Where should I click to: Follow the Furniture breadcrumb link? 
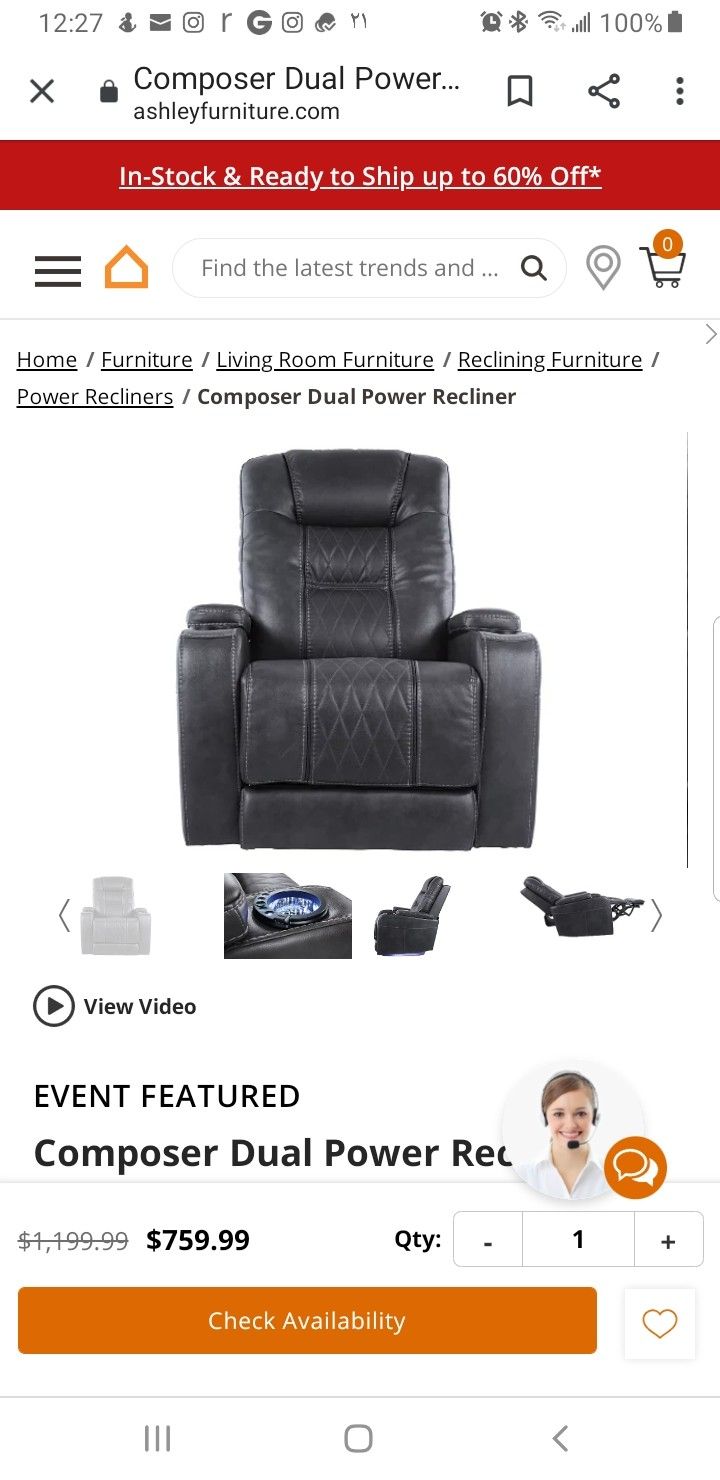point(147,360)
